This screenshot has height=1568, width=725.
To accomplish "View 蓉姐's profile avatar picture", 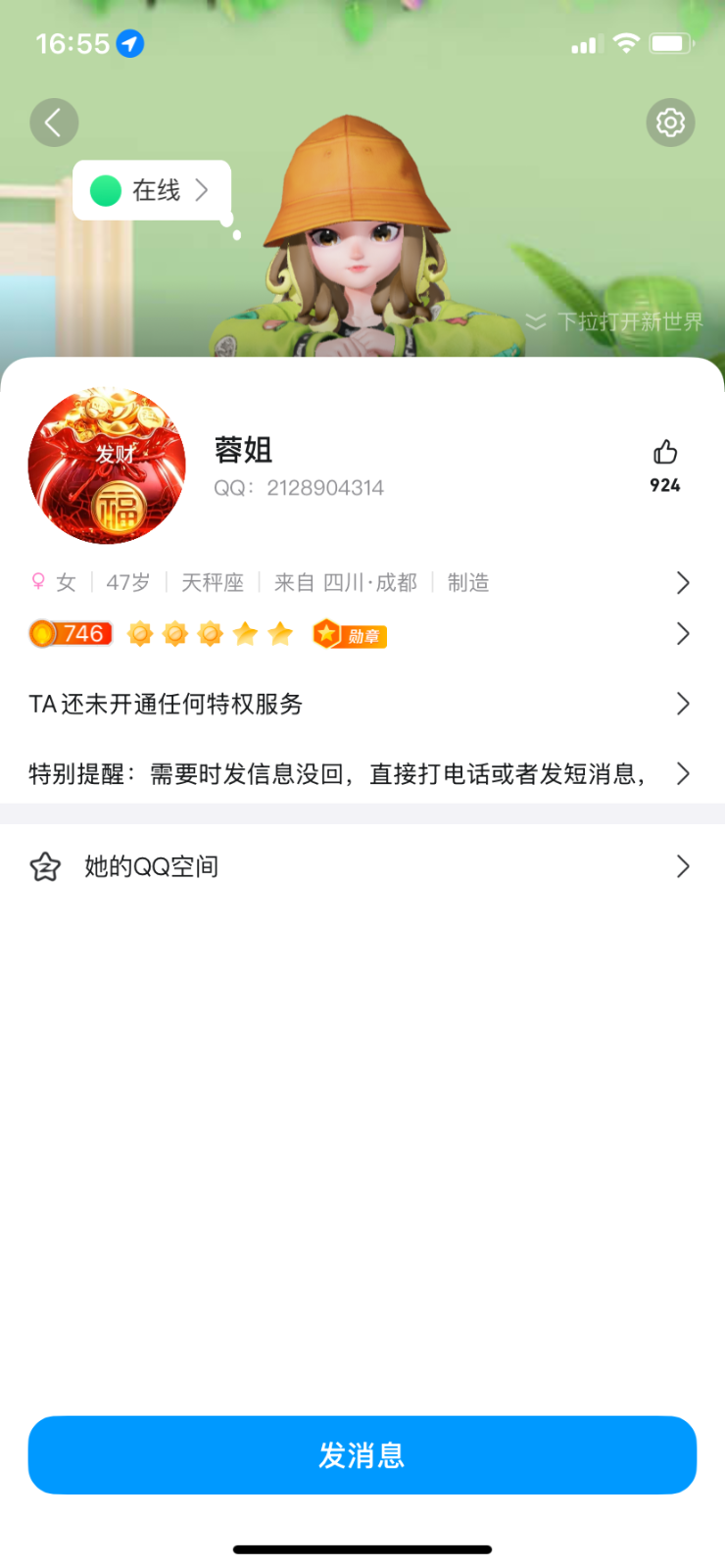I will (107, 465).
